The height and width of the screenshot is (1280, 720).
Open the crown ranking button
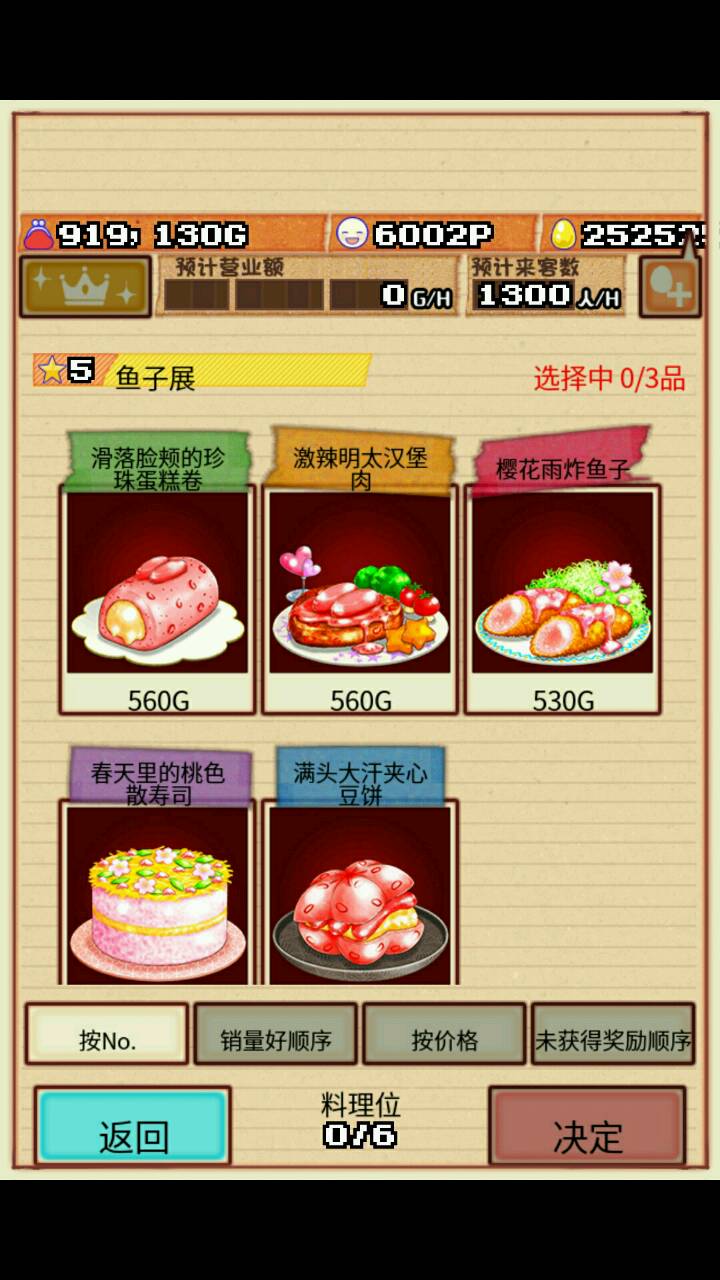[x=85, y=287]
